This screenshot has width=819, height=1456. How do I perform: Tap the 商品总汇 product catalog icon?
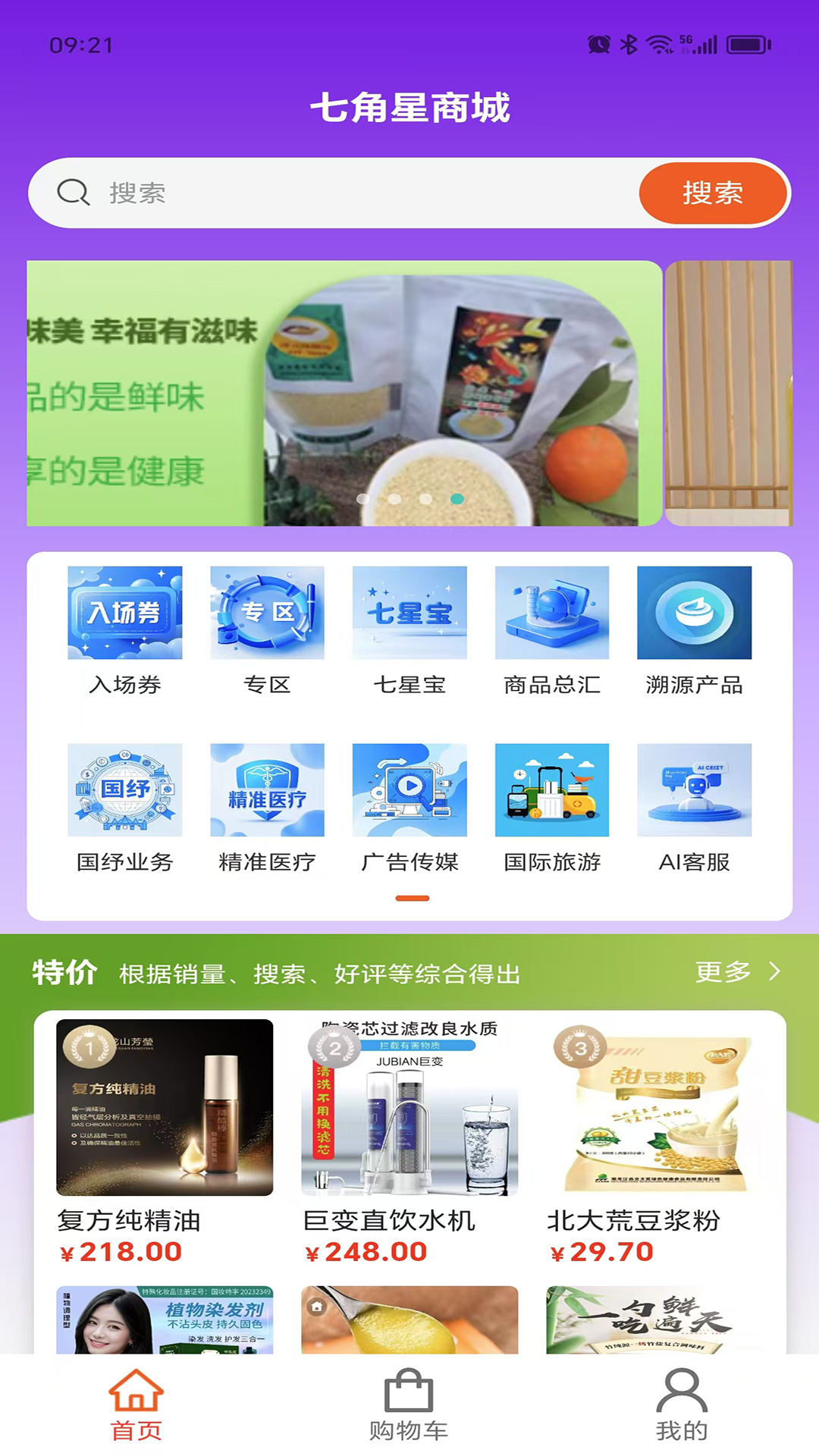(x=551, y=613)
